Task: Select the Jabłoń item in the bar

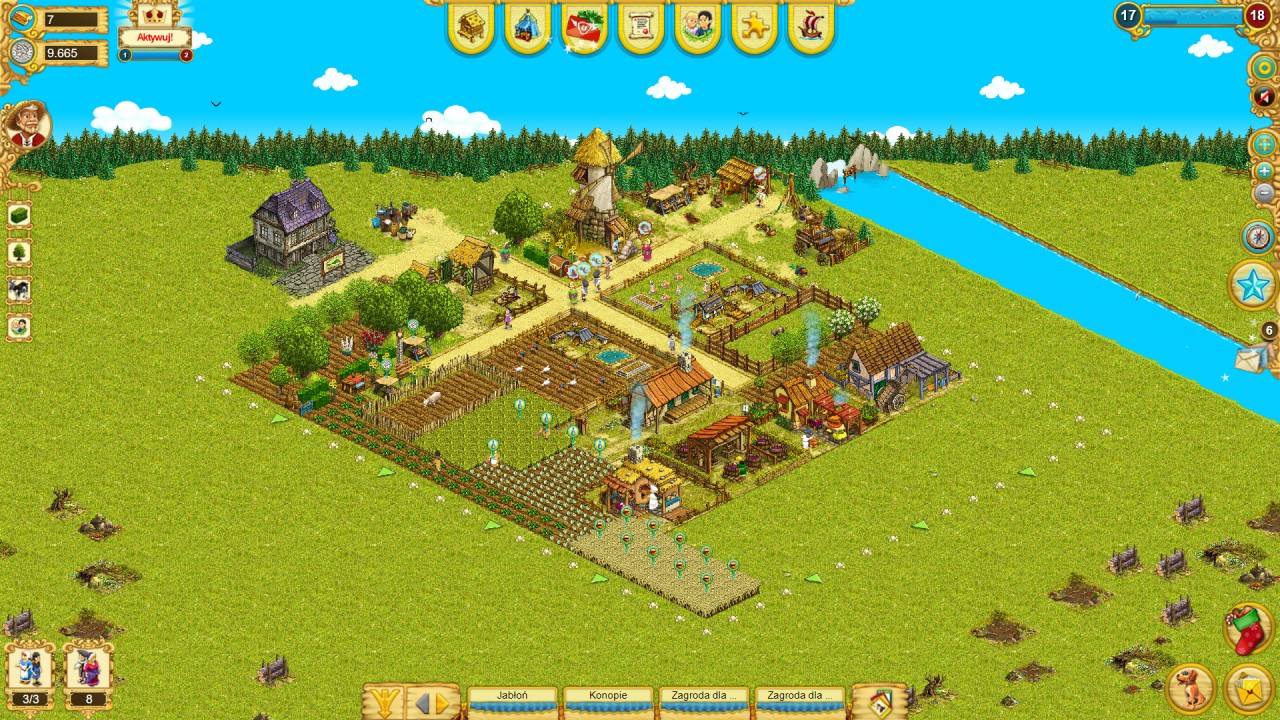Action: [x=512, y=696]
